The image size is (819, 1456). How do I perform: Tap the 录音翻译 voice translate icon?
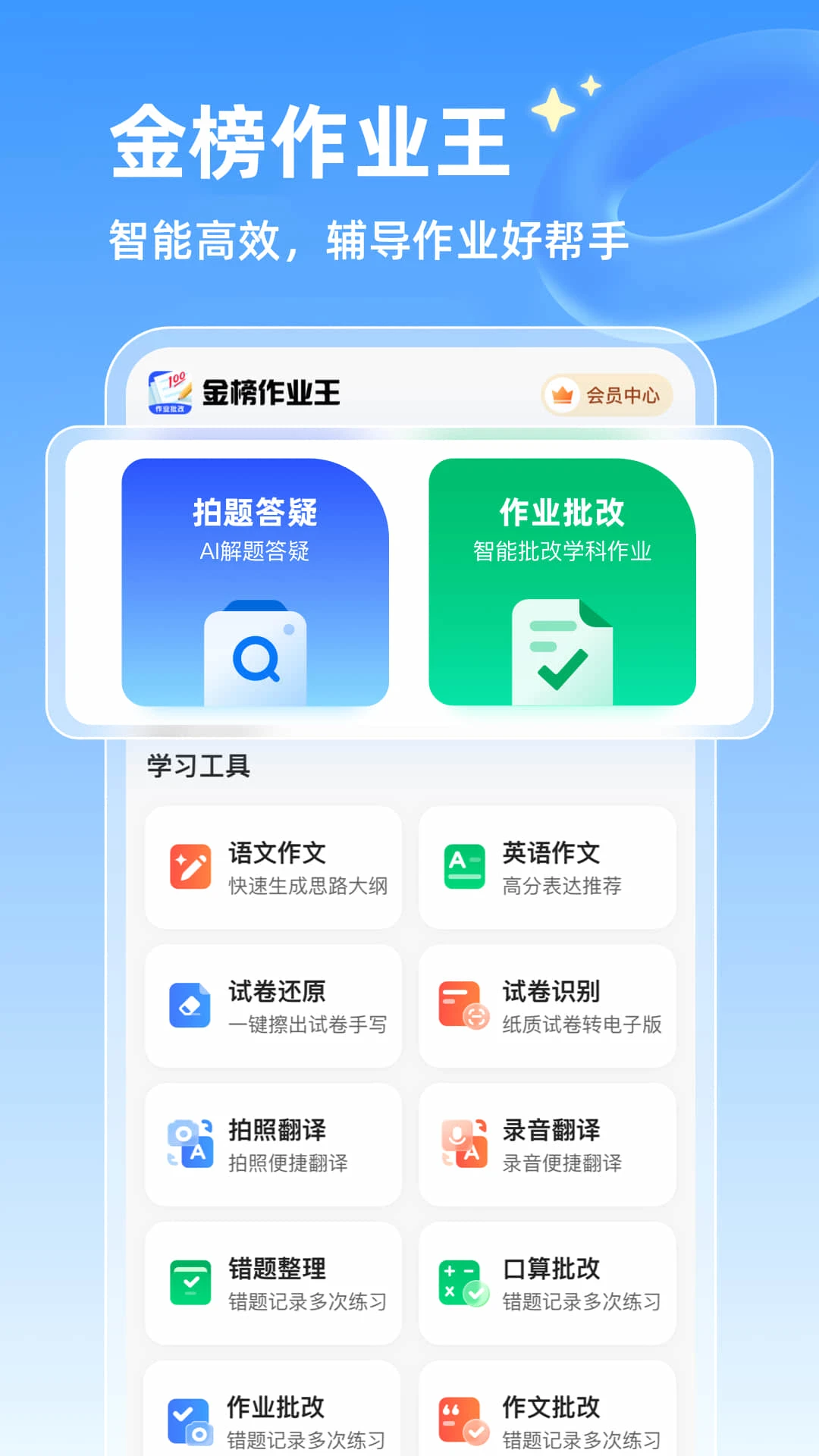tap(463, 1144)
